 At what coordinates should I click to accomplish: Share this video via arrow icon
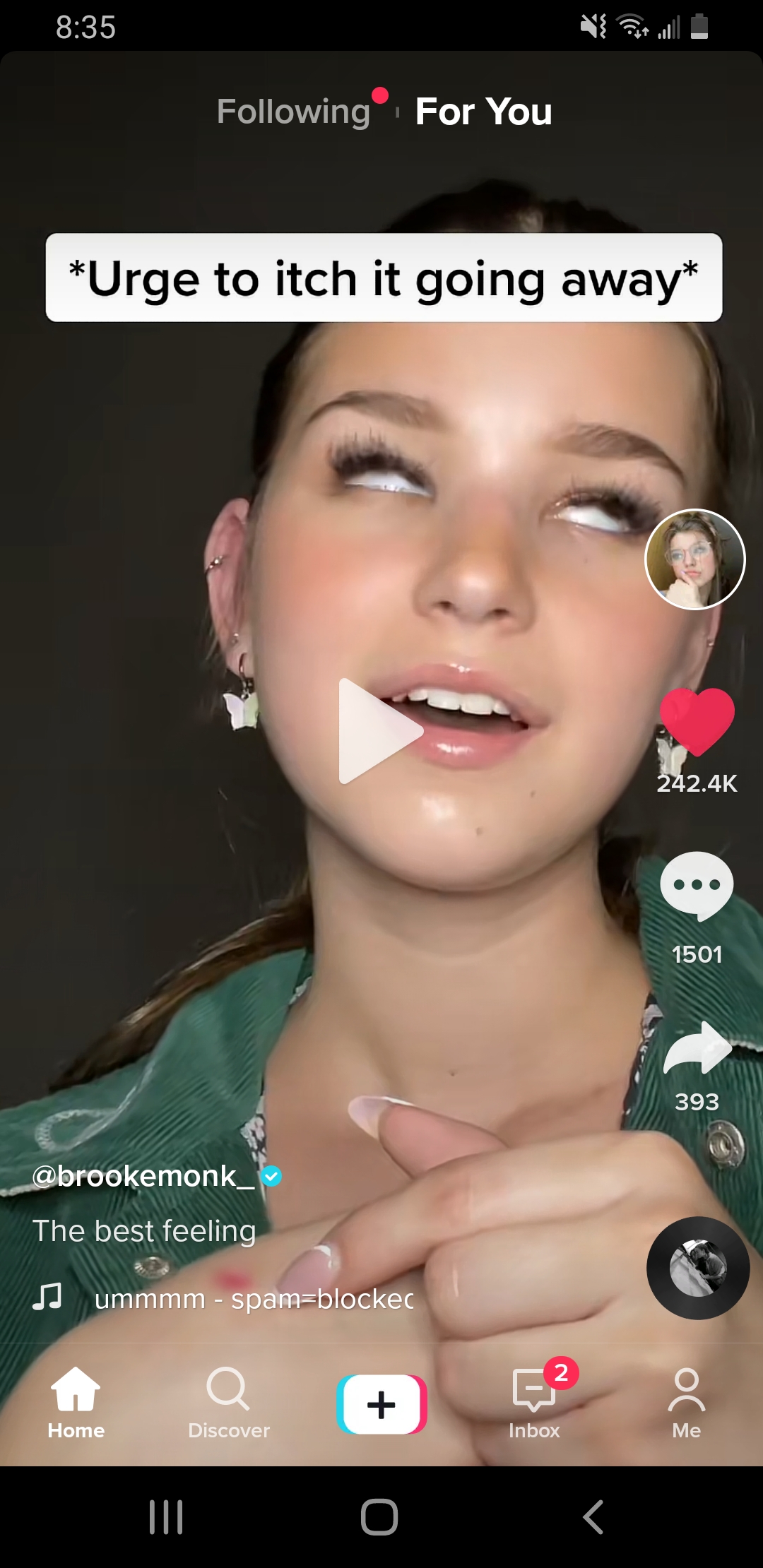pyautogui.click(x=697, y=1049)
